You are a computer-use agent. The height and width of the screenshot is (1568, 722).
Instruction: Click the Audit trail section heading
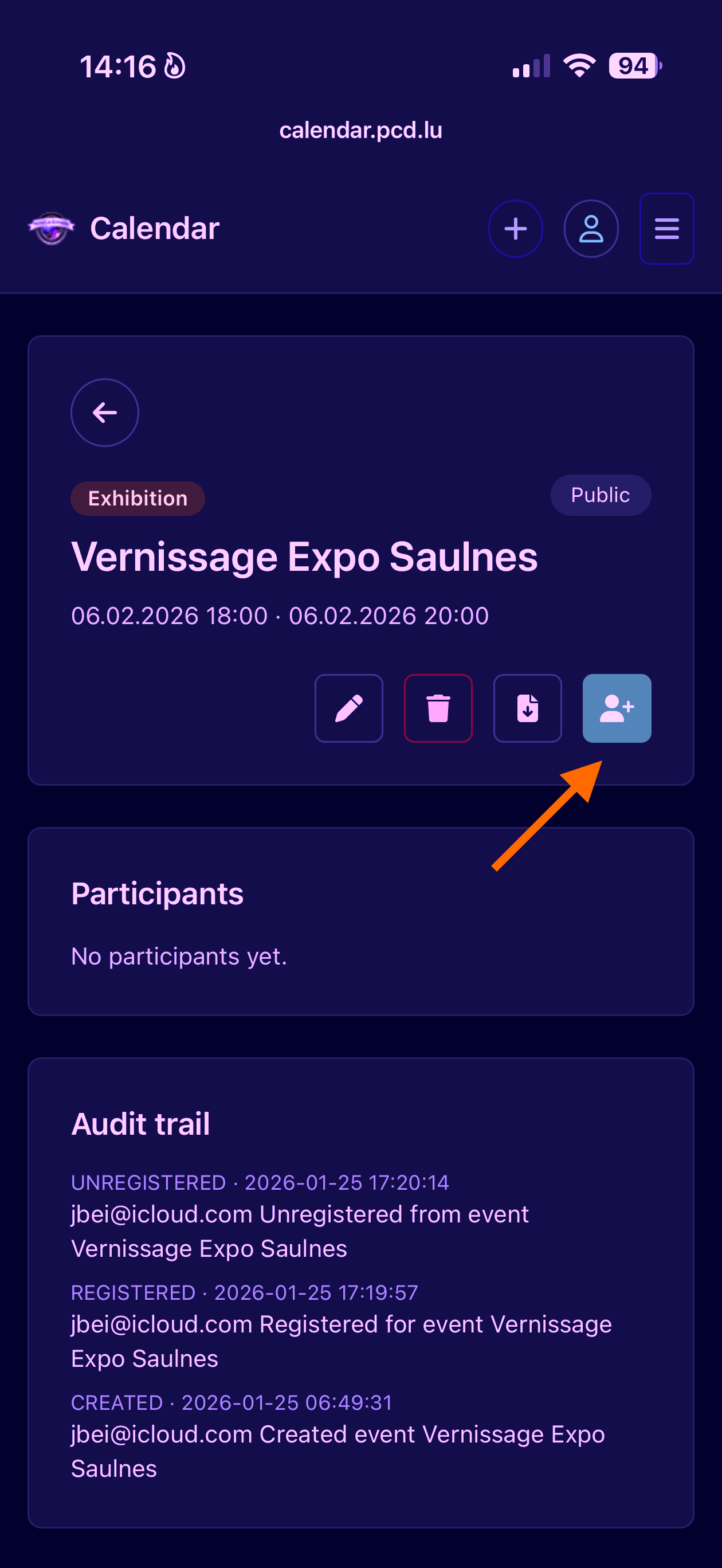tap(140, 1123)
